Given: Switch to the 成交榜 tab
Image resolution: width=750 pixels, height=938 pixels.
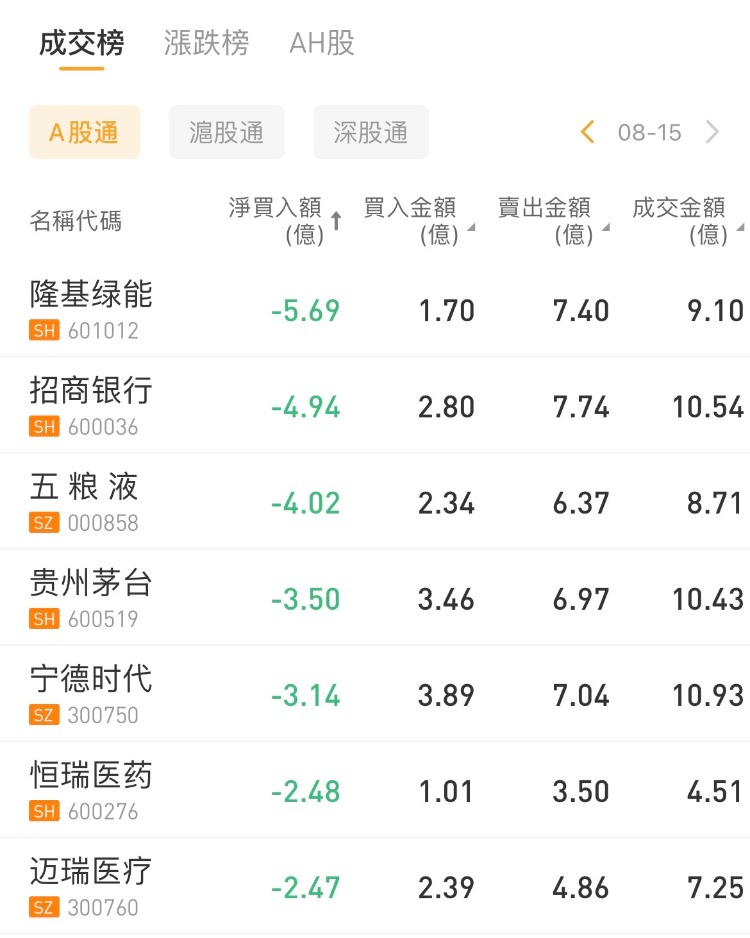Looking at the screenshot, I should pos(81,44).
